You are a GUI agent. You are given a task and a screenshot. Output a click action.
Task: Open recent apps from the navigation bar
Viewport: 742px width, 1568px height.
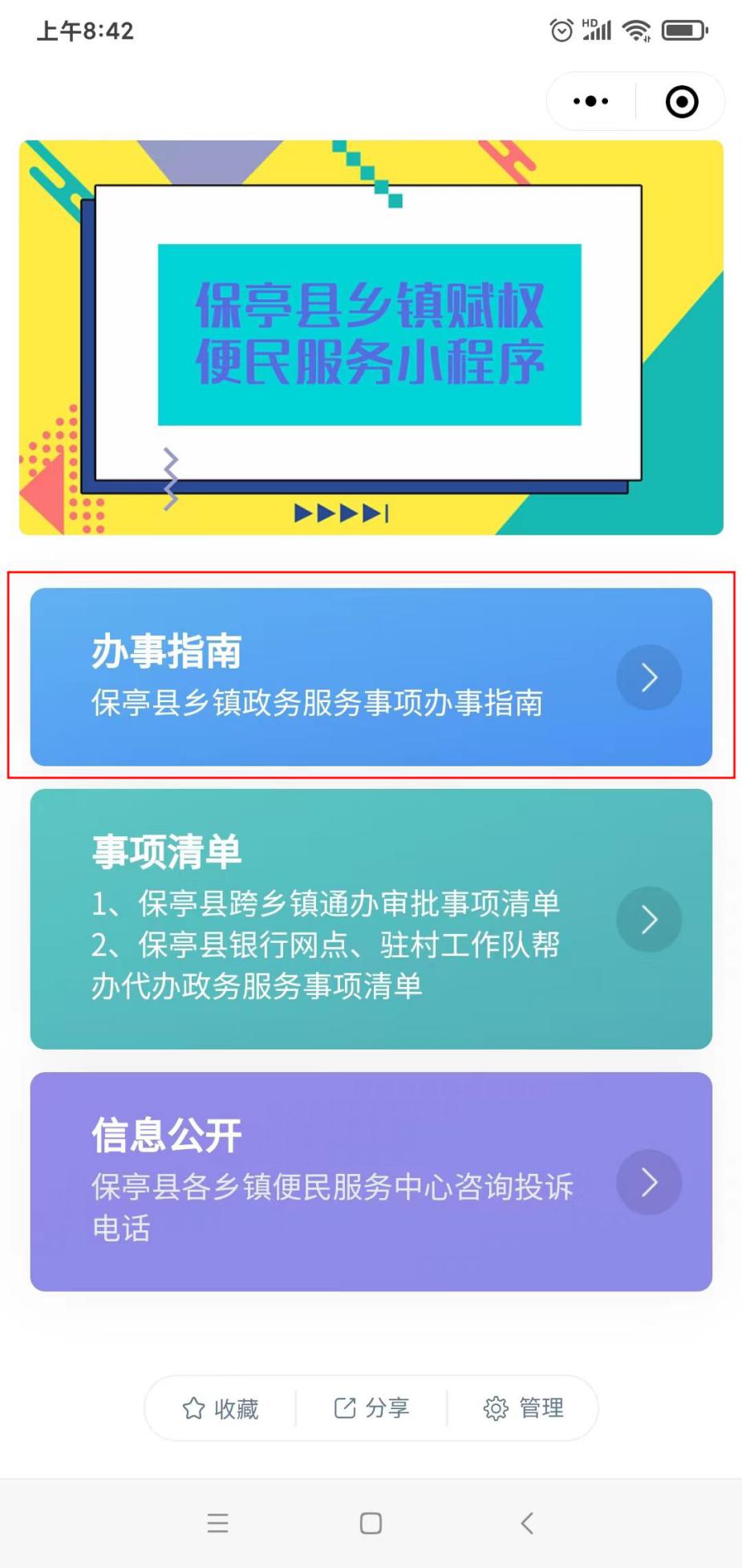pos(217,1523)
